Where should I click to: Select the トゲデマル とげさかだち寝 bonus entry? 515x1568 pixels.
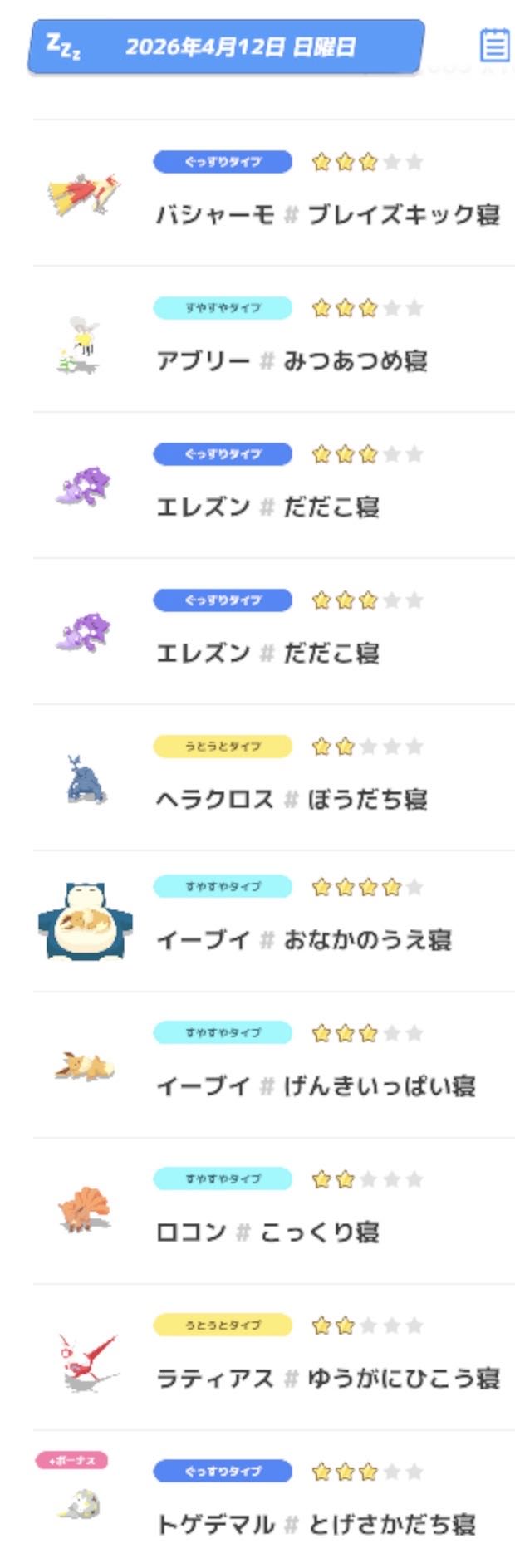(316, 1525)
